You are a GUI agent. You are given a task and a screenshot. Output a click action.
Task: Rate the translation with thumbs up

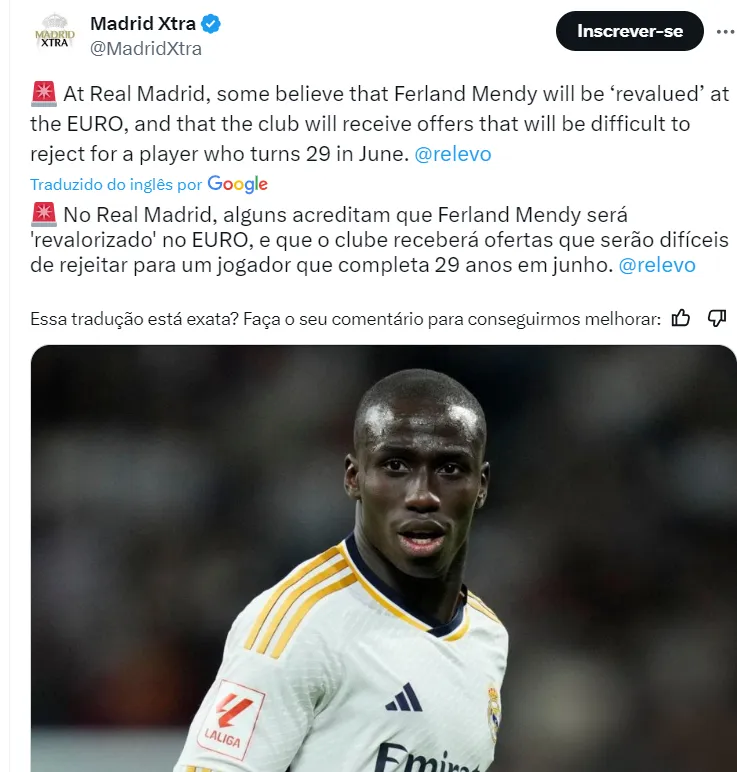[x=681, y=318]
